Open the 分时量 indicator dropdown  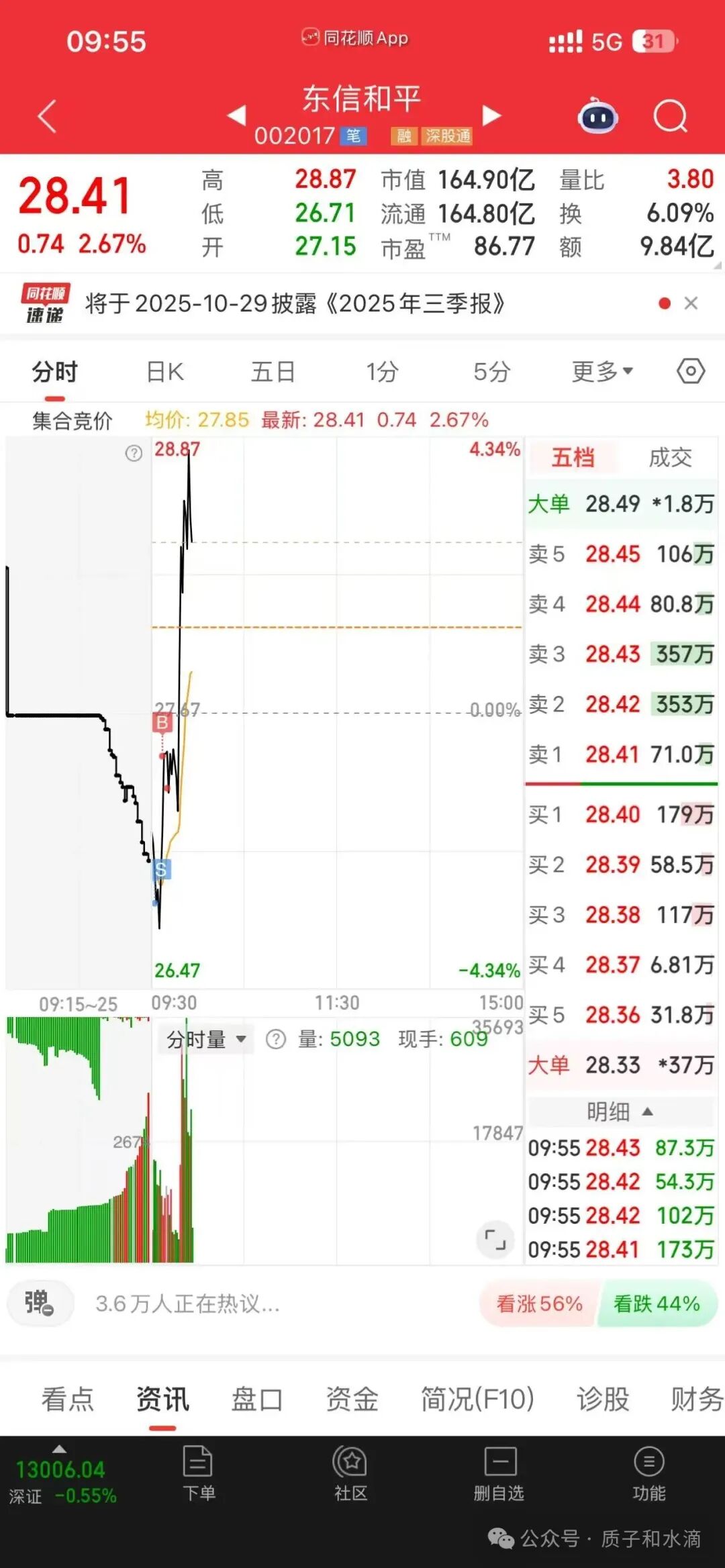(207, 1040)
